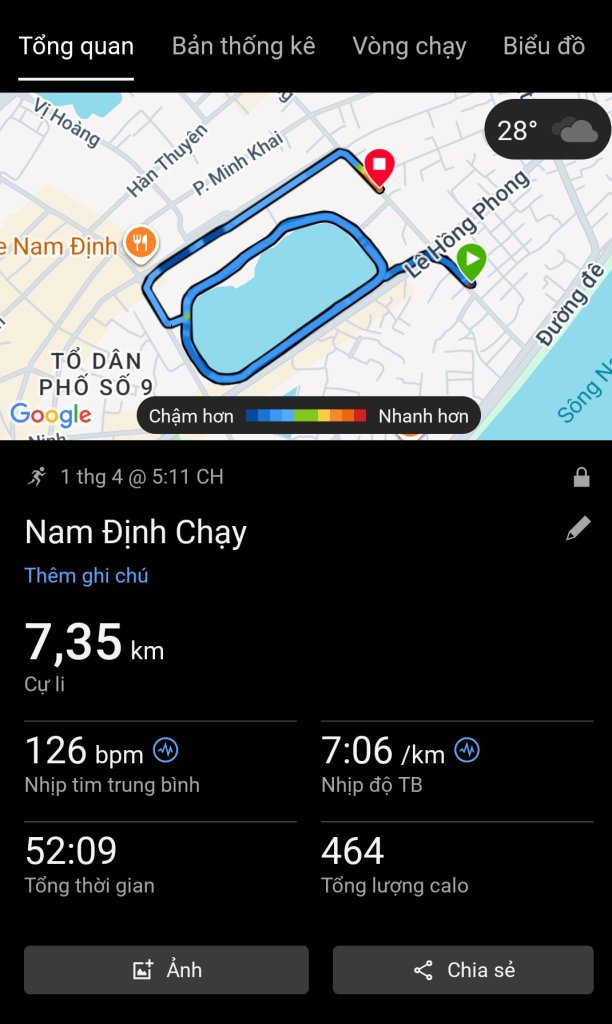Tap info icon beside 7:06 /km pace
Screen dimensions: 612x1024
467,750
